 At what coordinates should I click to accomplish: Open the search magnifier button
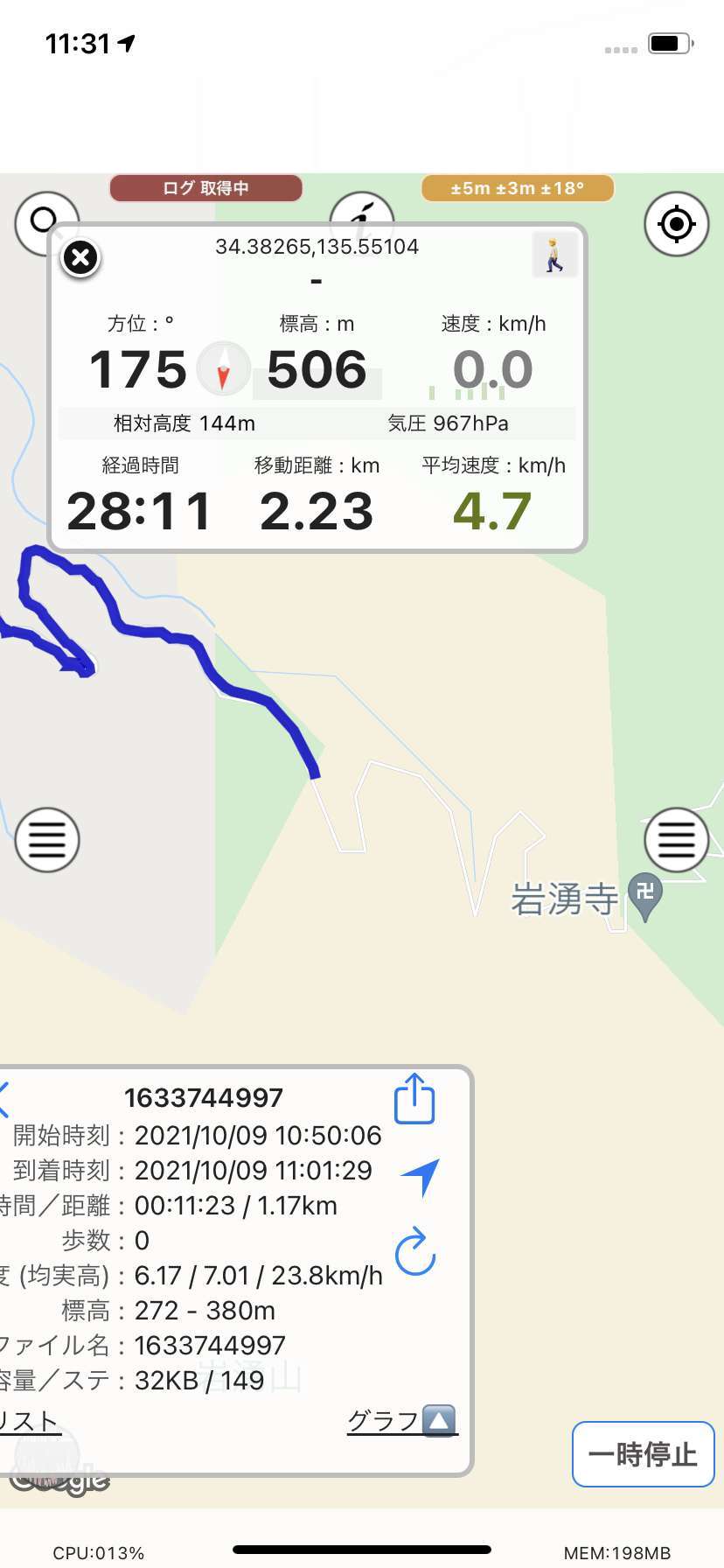(44, 220)
